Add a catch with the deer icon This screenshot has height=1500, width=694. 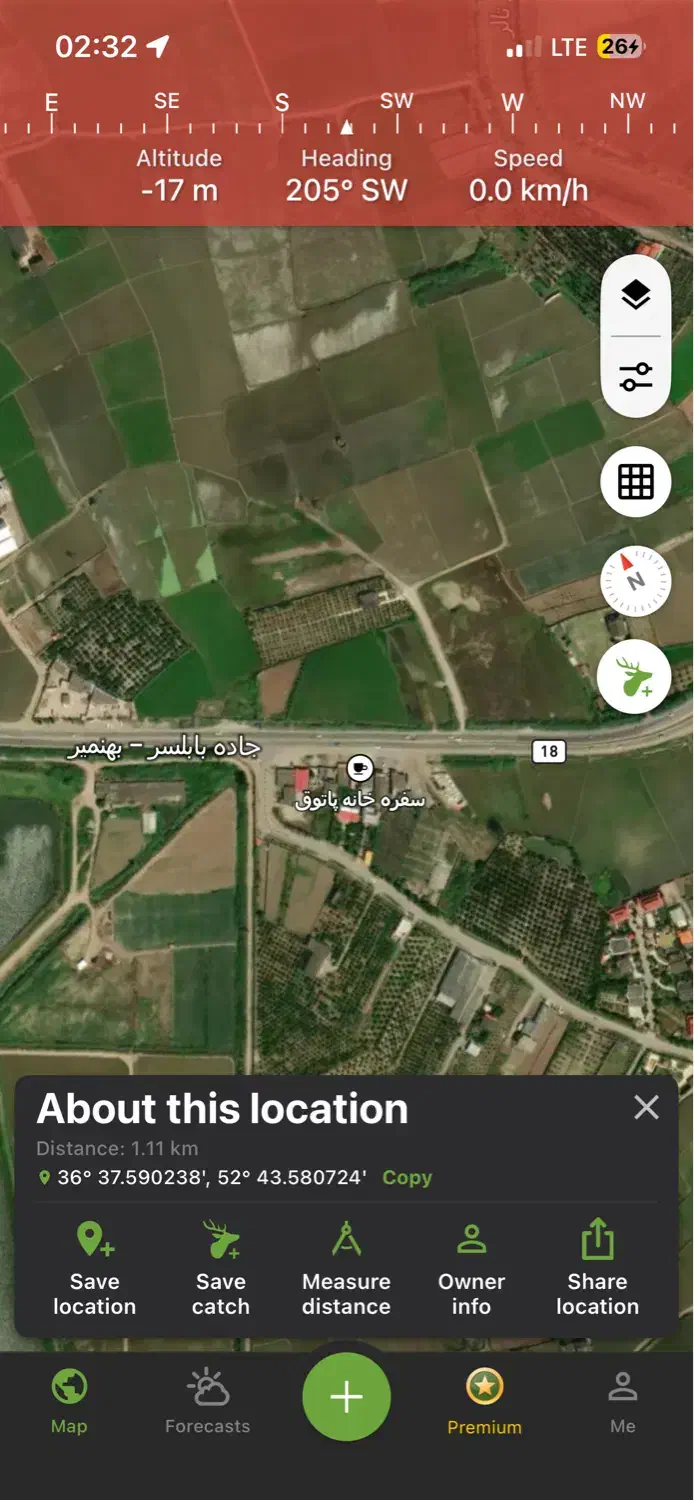coord(635,679)
